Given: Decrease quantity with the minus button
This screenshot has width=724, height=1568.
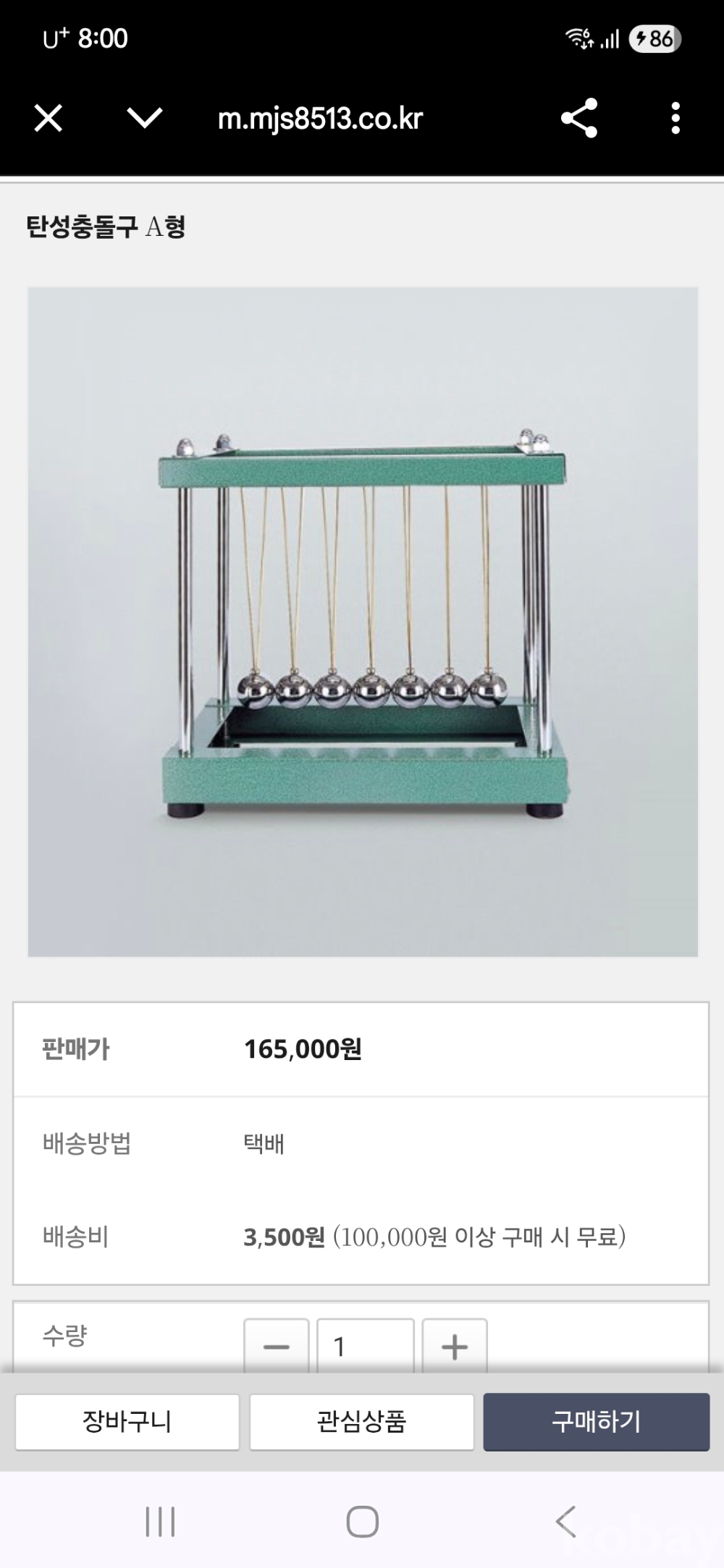Looking at the screenshot, I should click(x=277, y=1346).
